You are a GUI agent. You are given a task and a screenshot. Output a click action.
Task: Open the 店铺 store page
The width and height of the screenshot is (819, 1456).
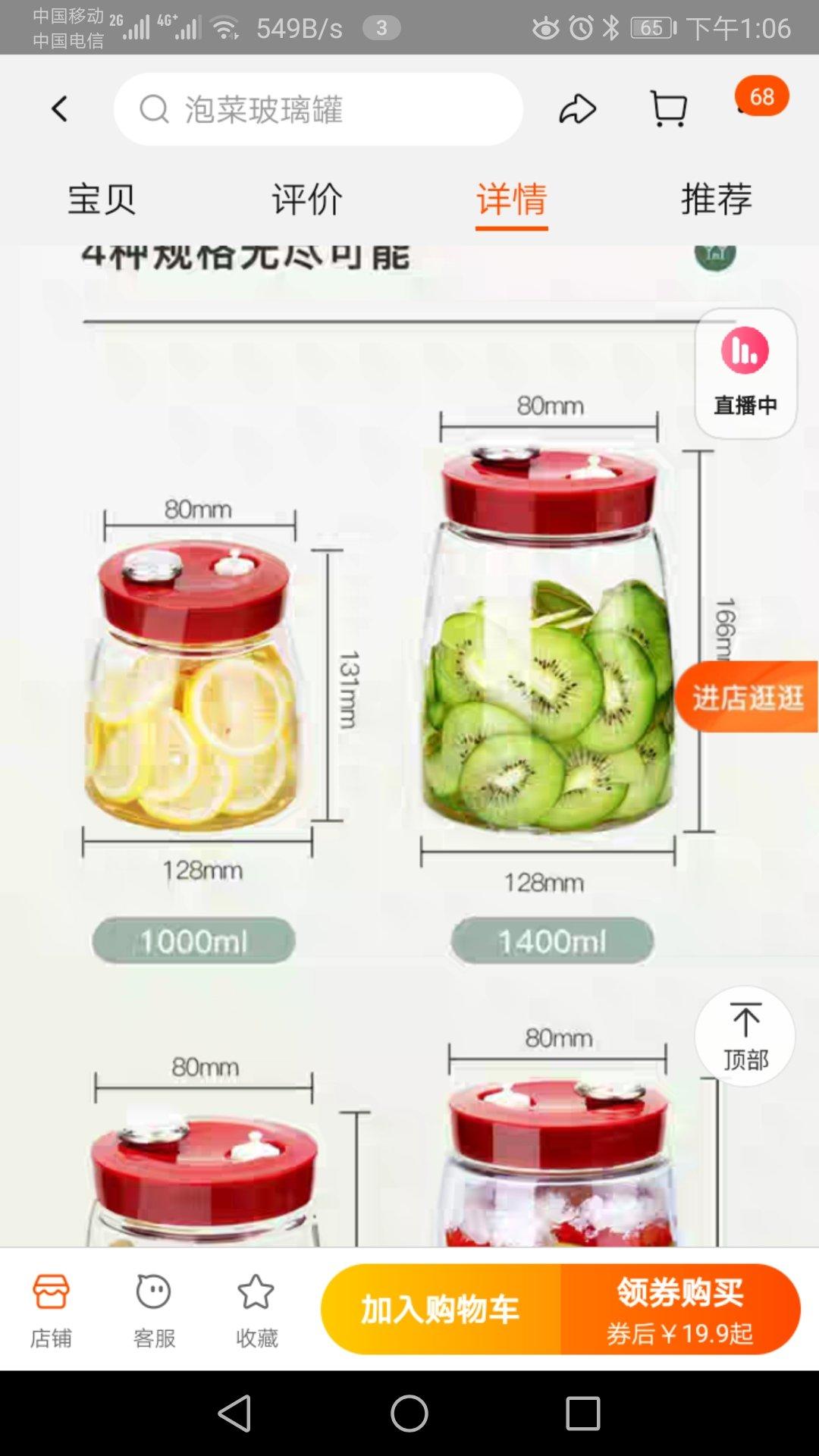[51, 1309]
